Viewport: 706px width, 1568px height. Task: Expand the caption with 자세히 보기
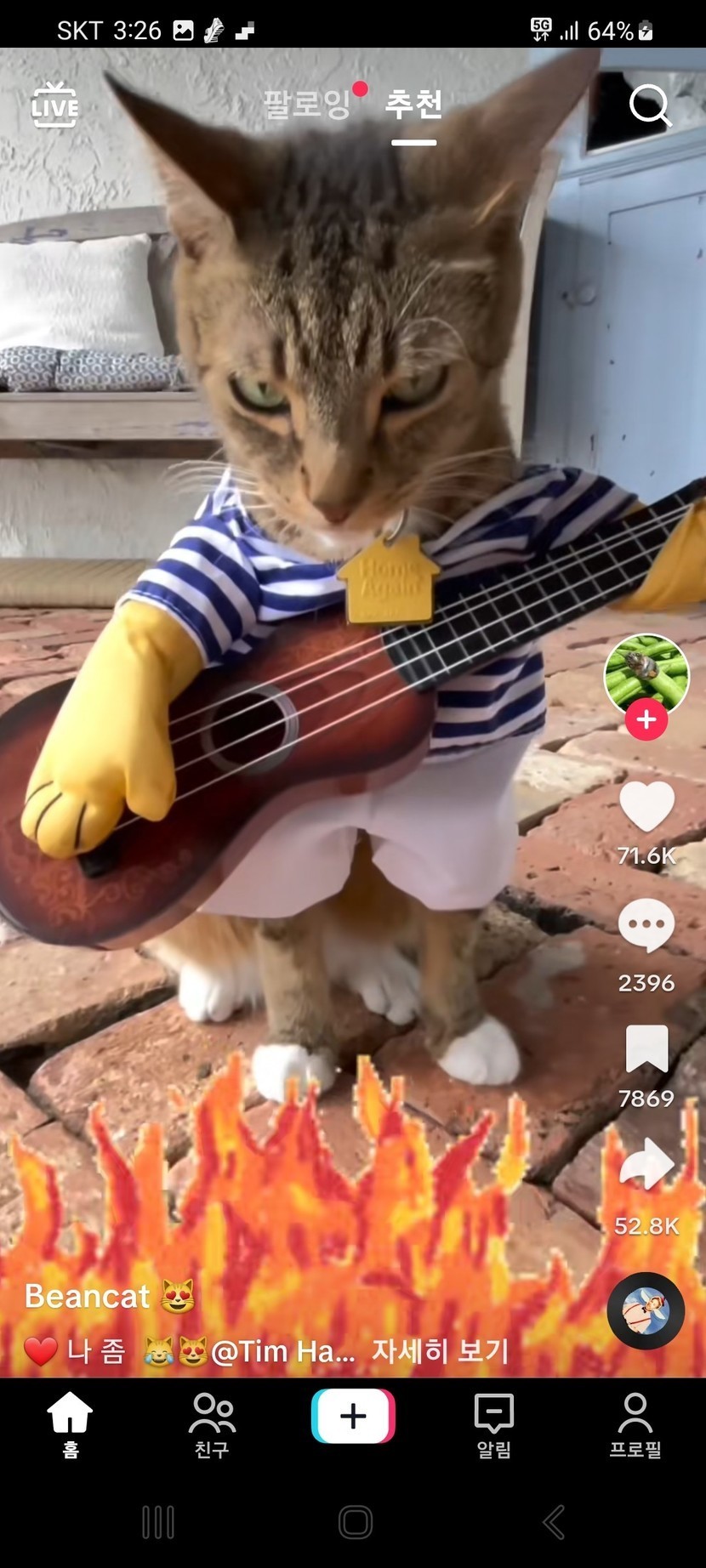click(x=440, y=1350)
